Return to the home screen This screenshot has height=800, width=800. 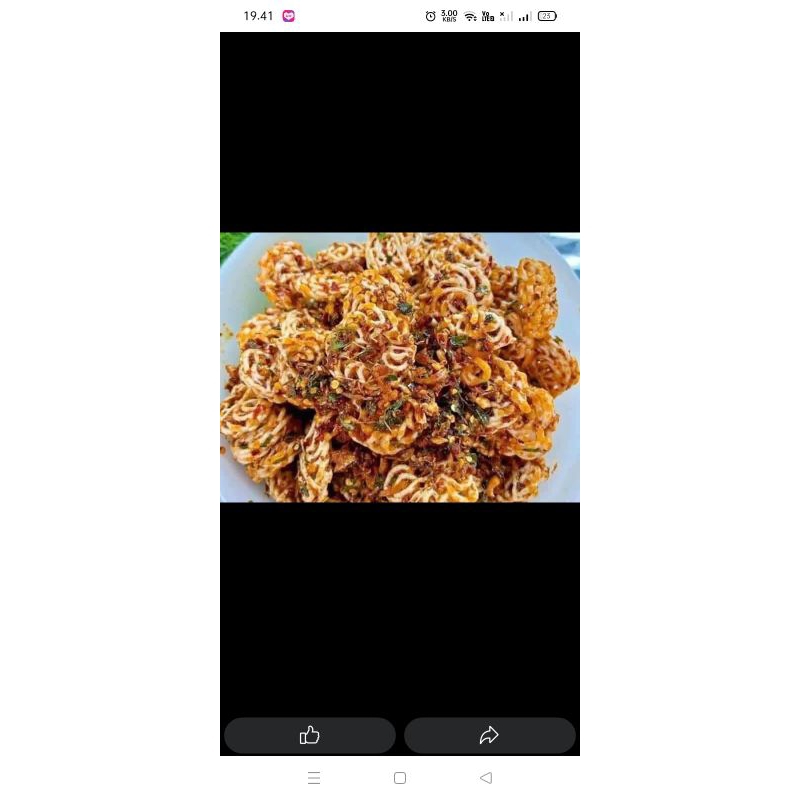(x=400, y=778)
